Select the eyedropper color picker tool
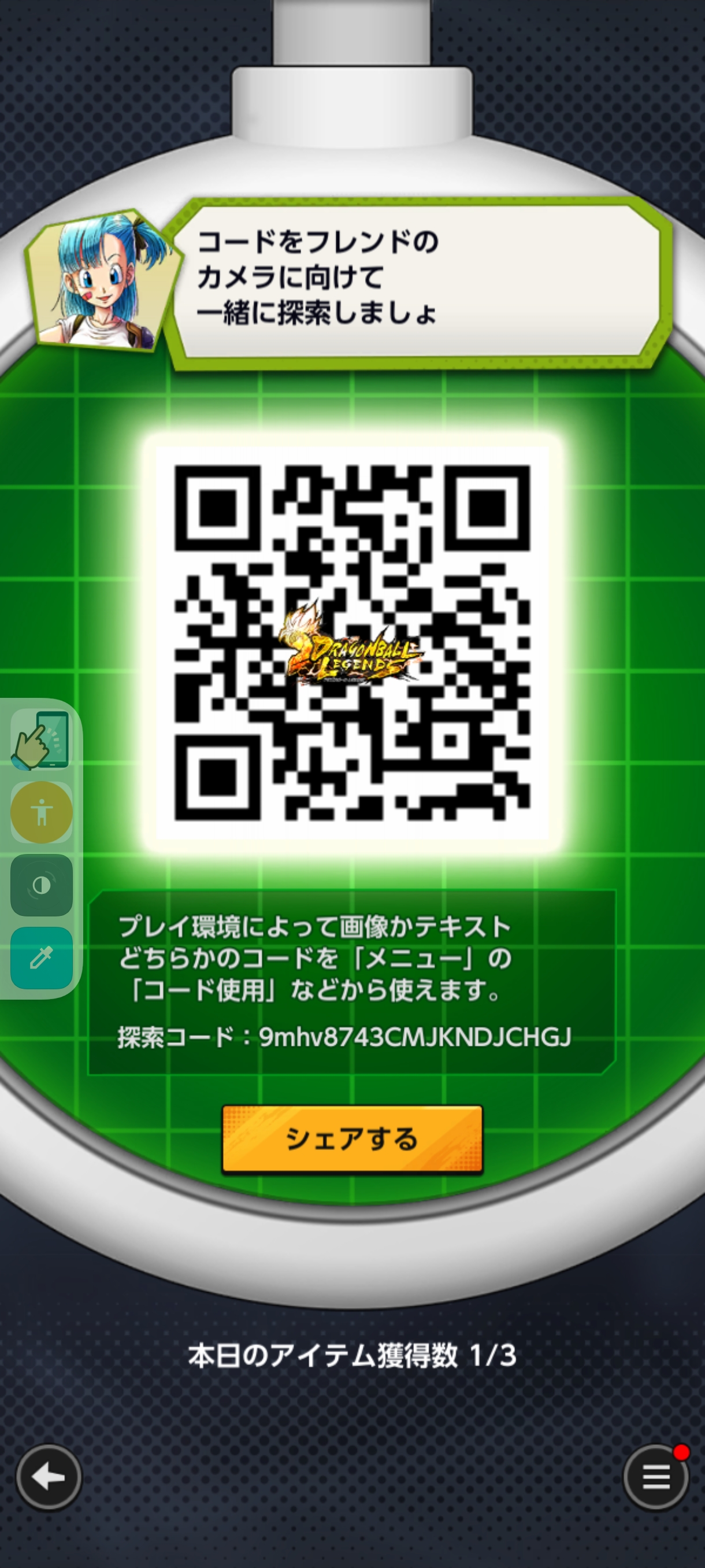This screenshot has height=1568, width=705. (42, 957)
